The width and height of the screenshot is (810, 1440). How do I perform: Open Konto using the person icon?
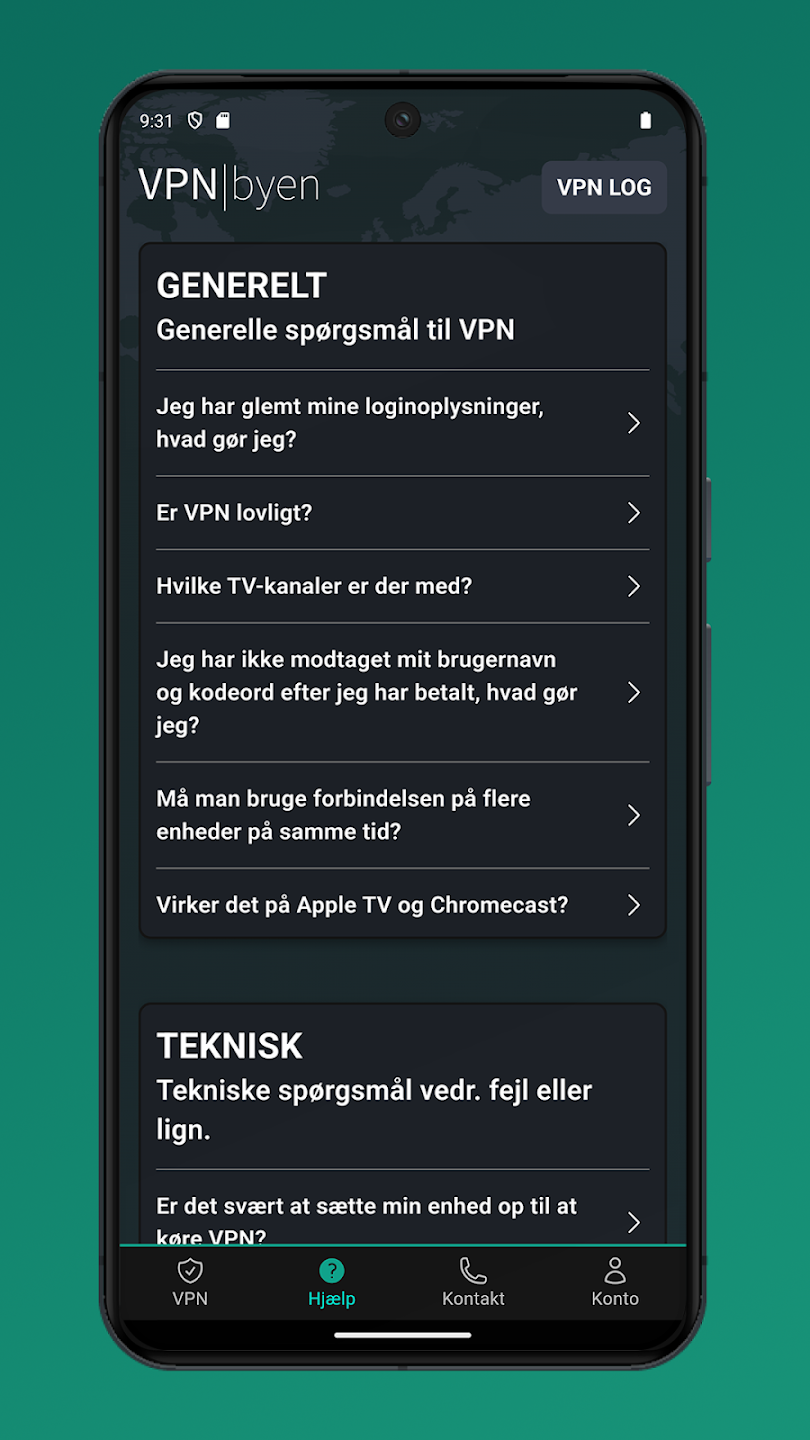615,1271
